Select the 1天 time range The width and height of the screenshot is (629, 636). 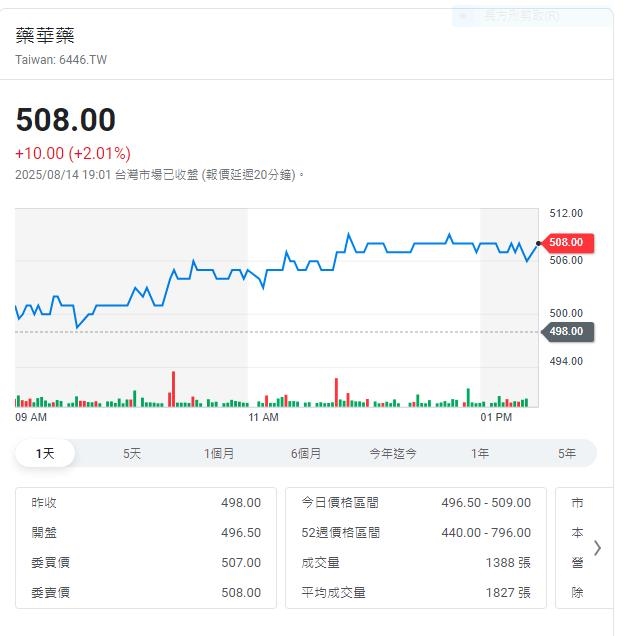coord(45,453)
